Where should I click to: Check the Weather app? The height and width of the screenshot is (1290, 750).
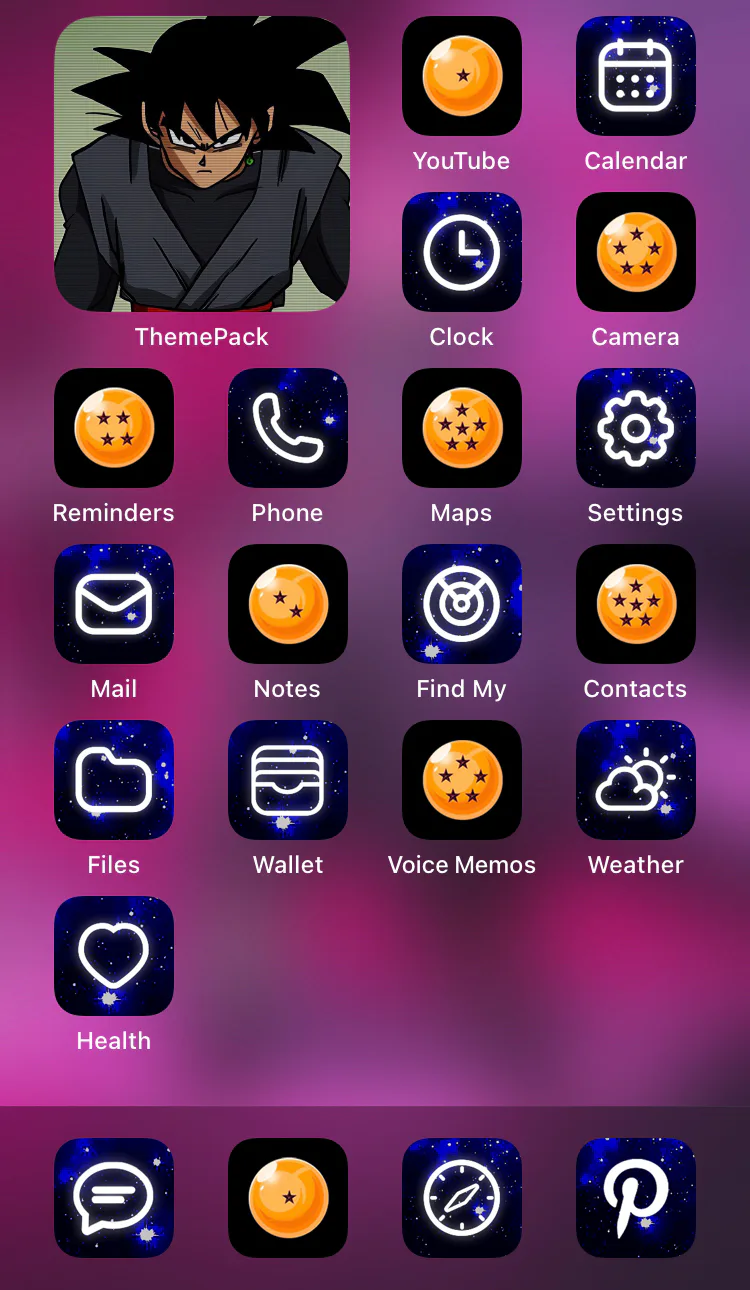coord(636,780)
